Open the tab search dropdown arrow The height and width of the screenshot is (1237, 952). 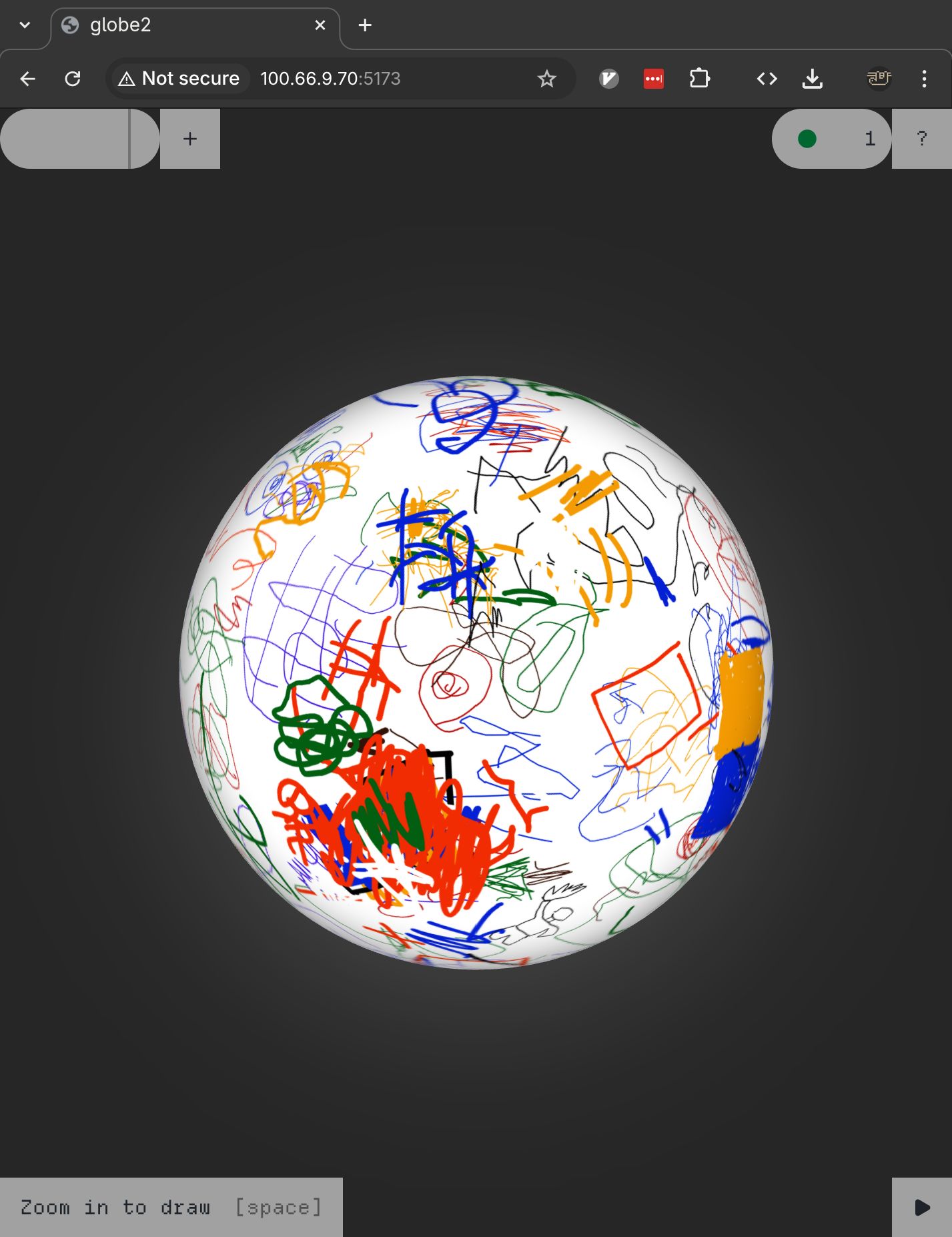[x=25, y=25]
